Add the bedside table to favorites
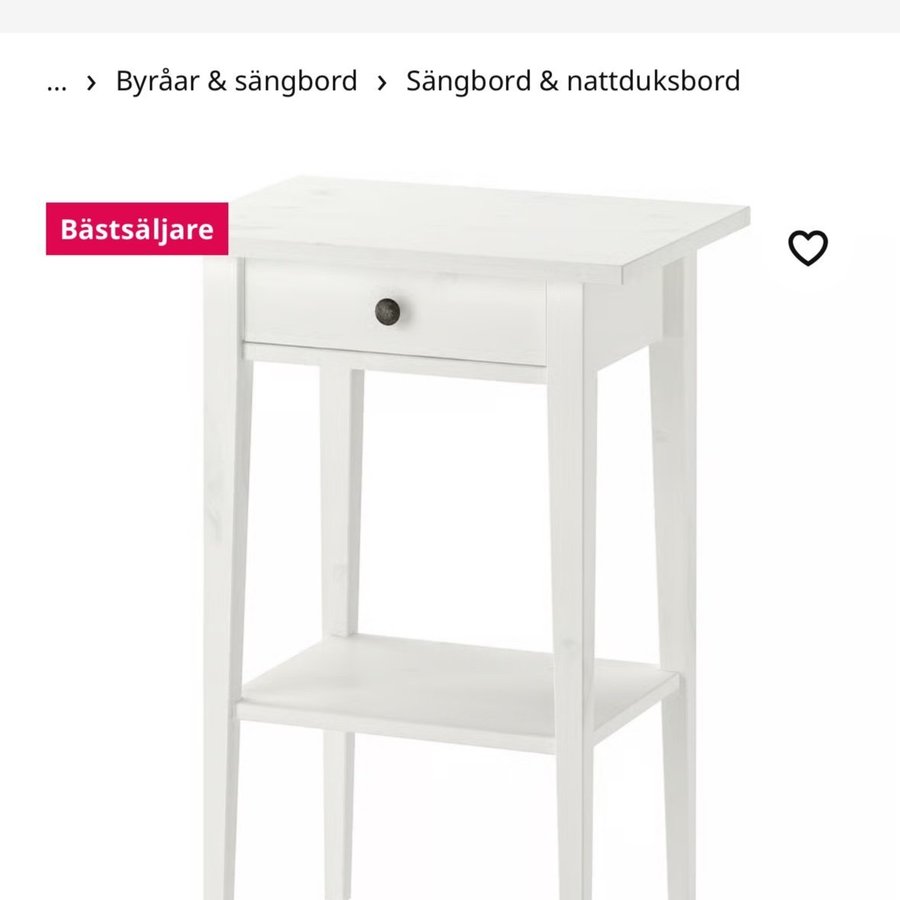 [807, 248]
